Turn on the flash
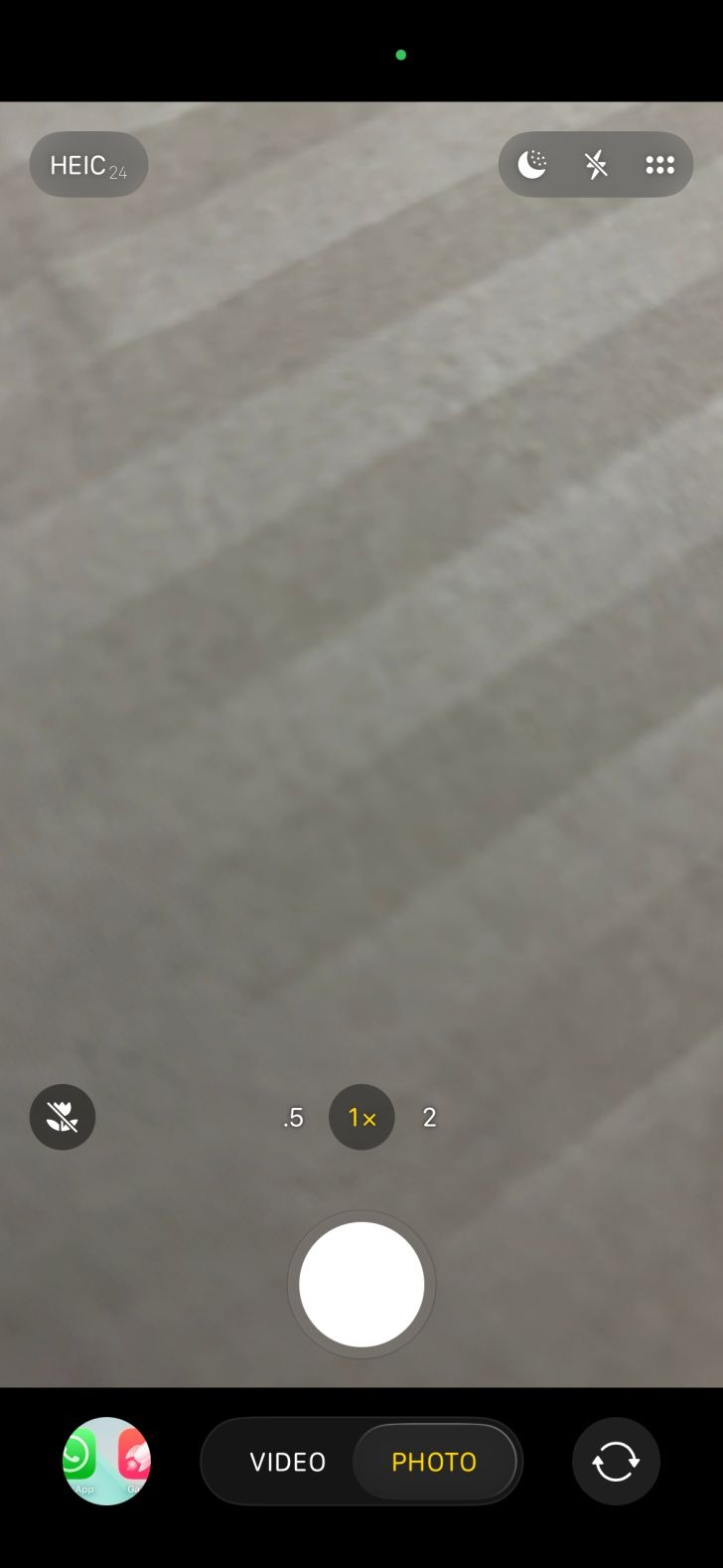Viewport: 723px width, 1568px height. pos(596,165)
